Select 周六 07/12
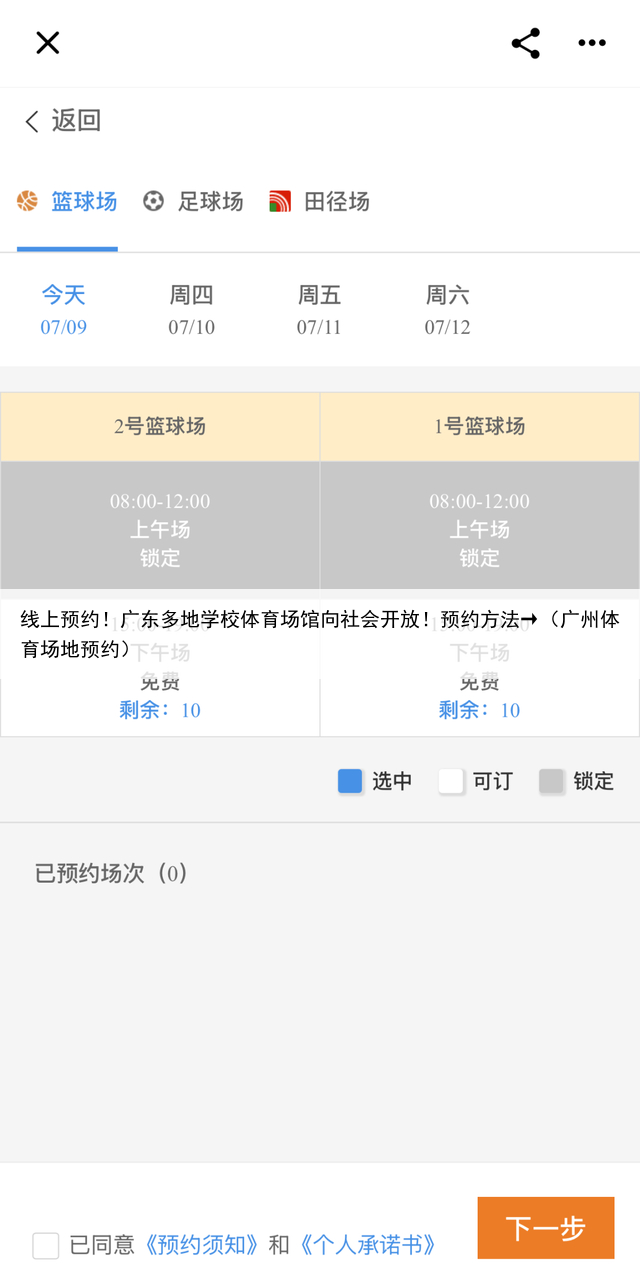The height and width of the screenshot is (1268, 640). (447, 309)
